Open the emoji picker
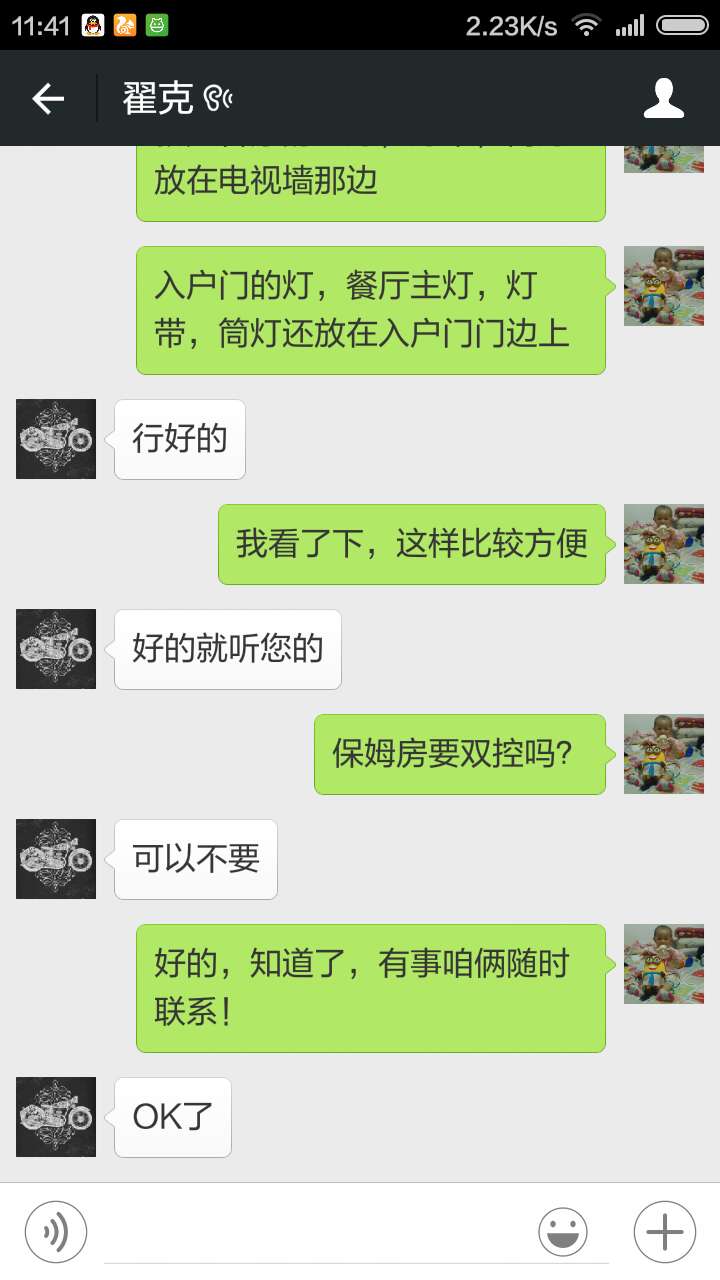The width and height of the screenshot is (720, 1280). click(563, 1231)
